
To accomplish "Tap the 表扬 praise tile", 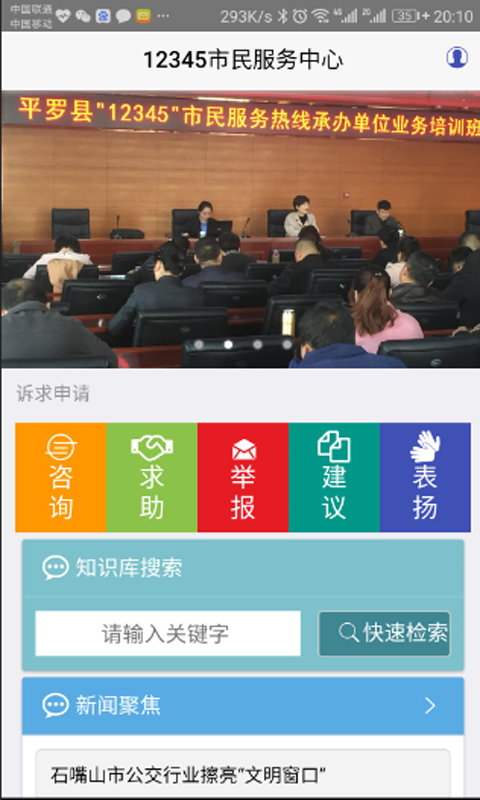I will pyautogui.click(x=425, y=478).
